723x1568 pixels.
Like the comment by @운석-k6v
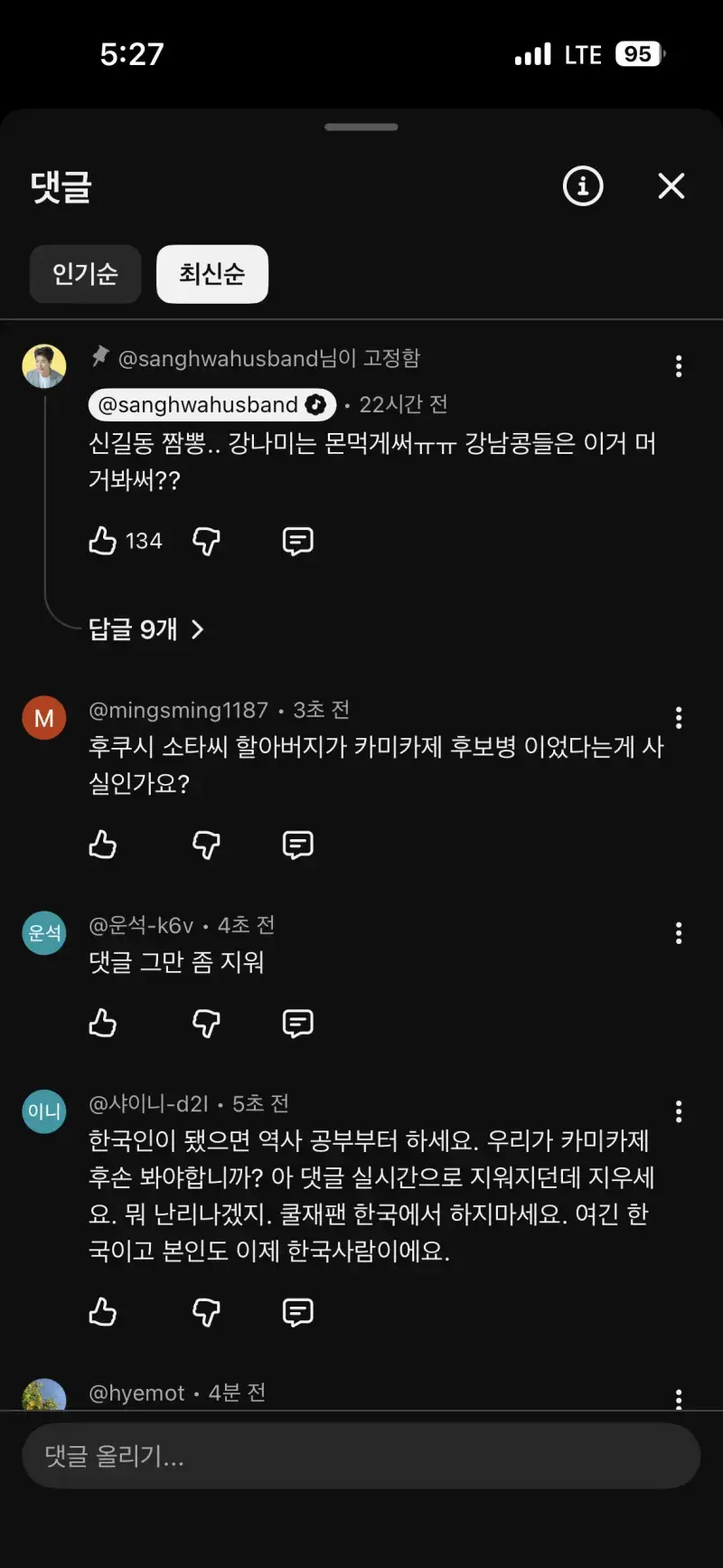(103, 1024)
